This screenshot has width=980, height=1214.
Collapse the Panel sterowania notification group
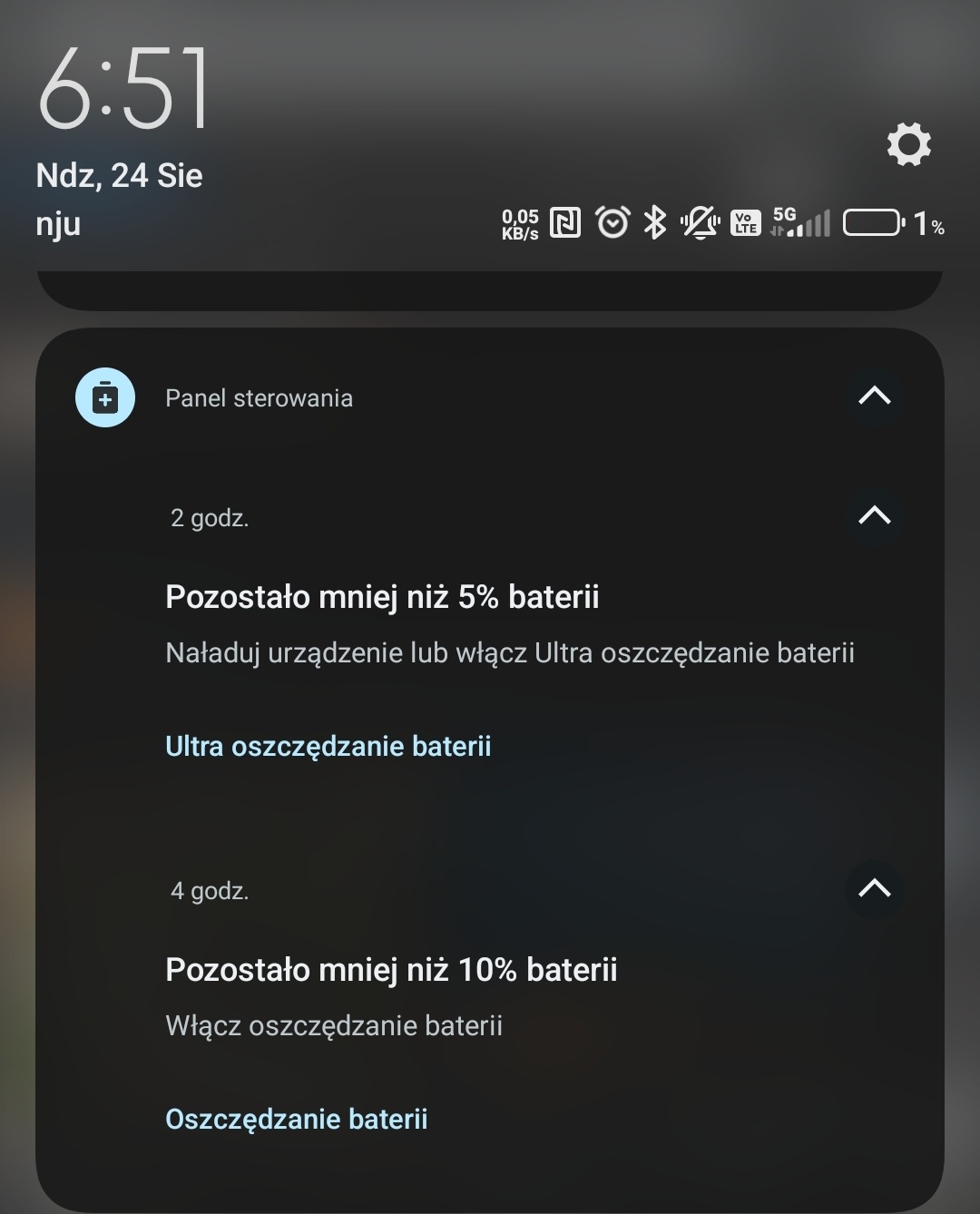pos(874,396)
